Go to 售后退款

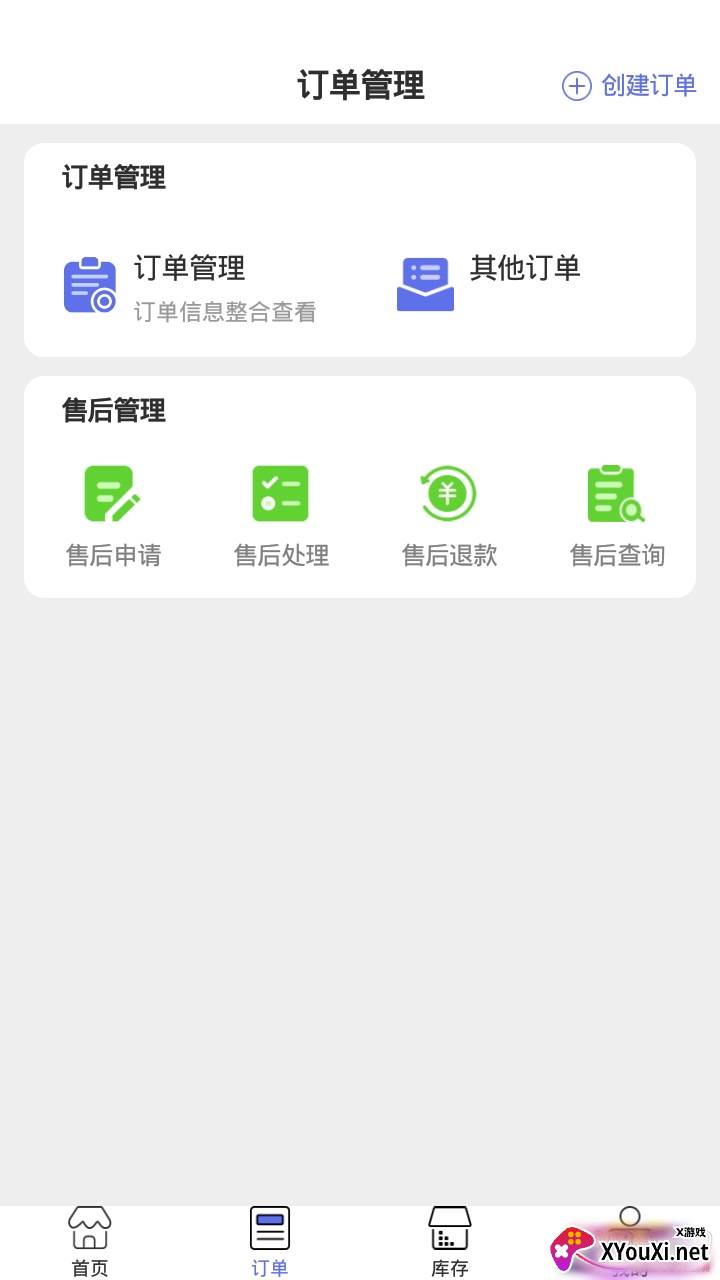[x=449, y=516]
